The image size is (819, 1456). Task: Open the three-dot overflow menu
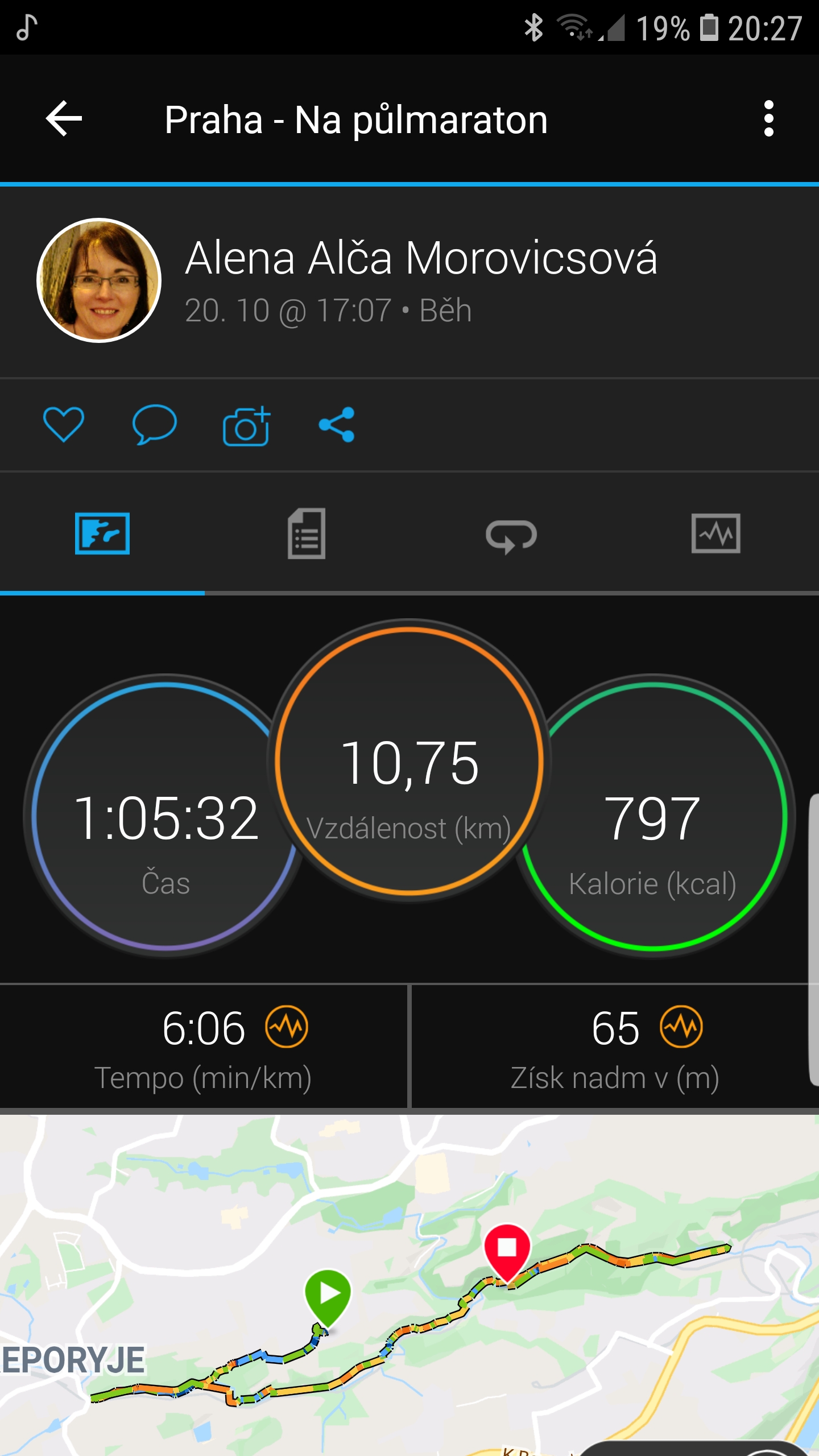tap(768, 119)
